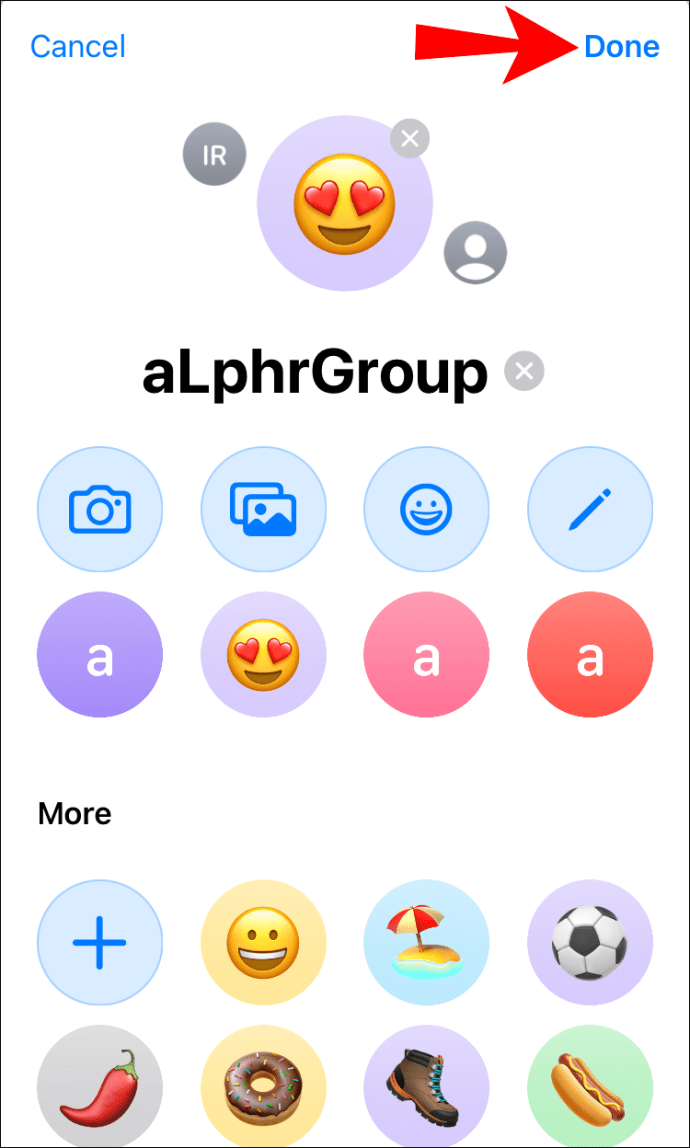690x1148 pixels.
Task: Select the red letter a avatar
Action: pos(590,655)
